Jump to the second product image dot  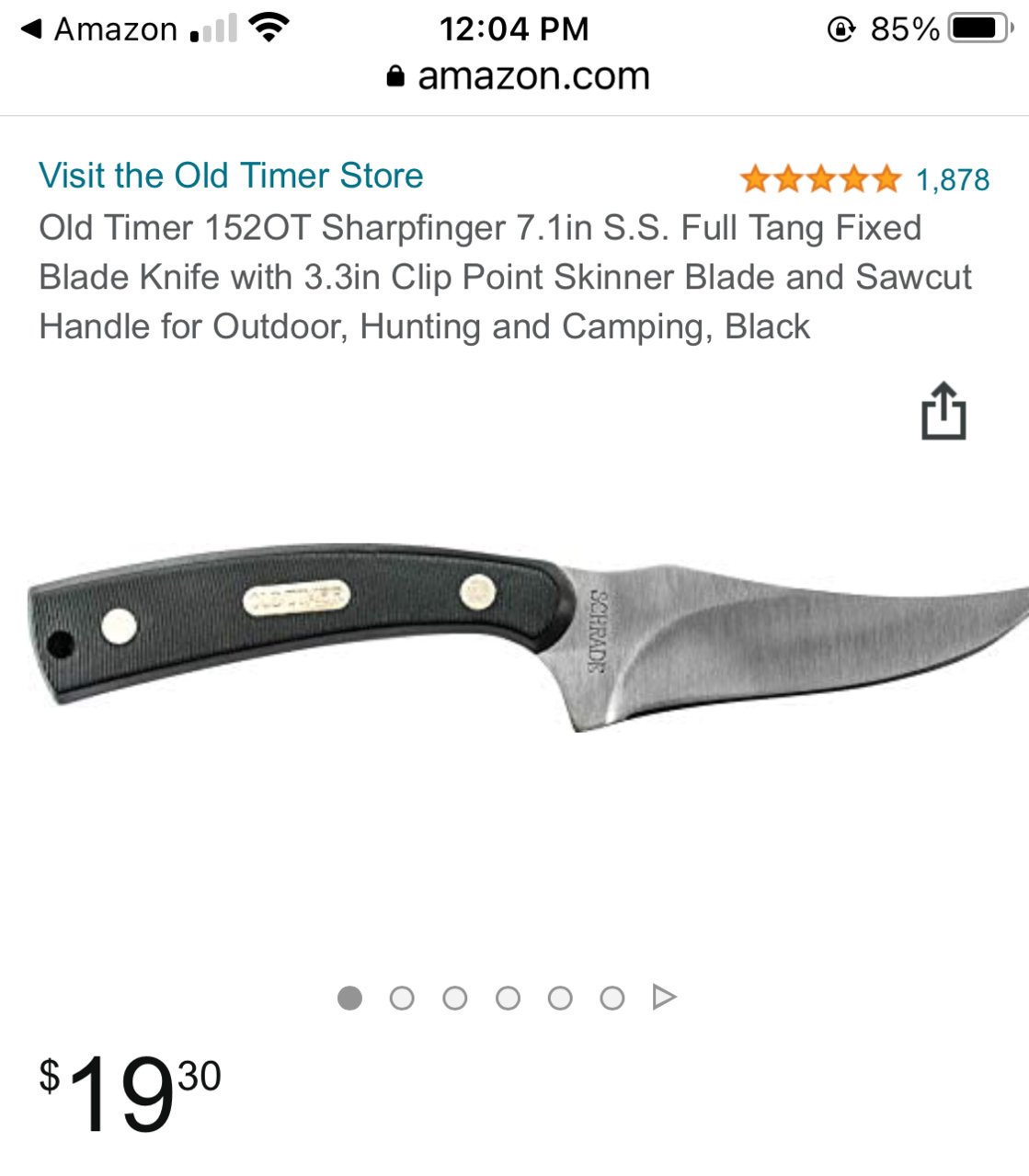coord(402,998)
